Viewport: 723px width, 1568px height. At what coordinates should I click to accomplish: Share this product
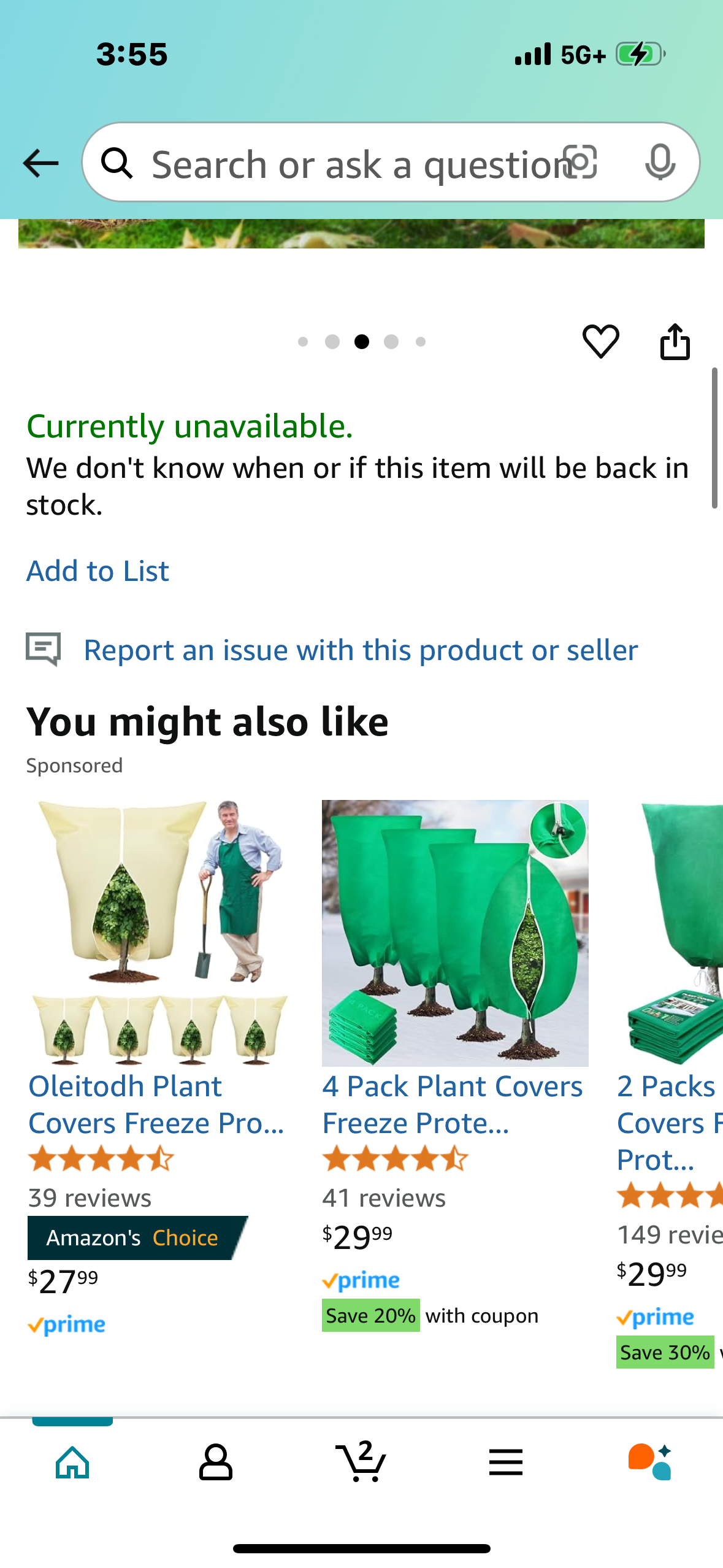(x=675, y=341)
